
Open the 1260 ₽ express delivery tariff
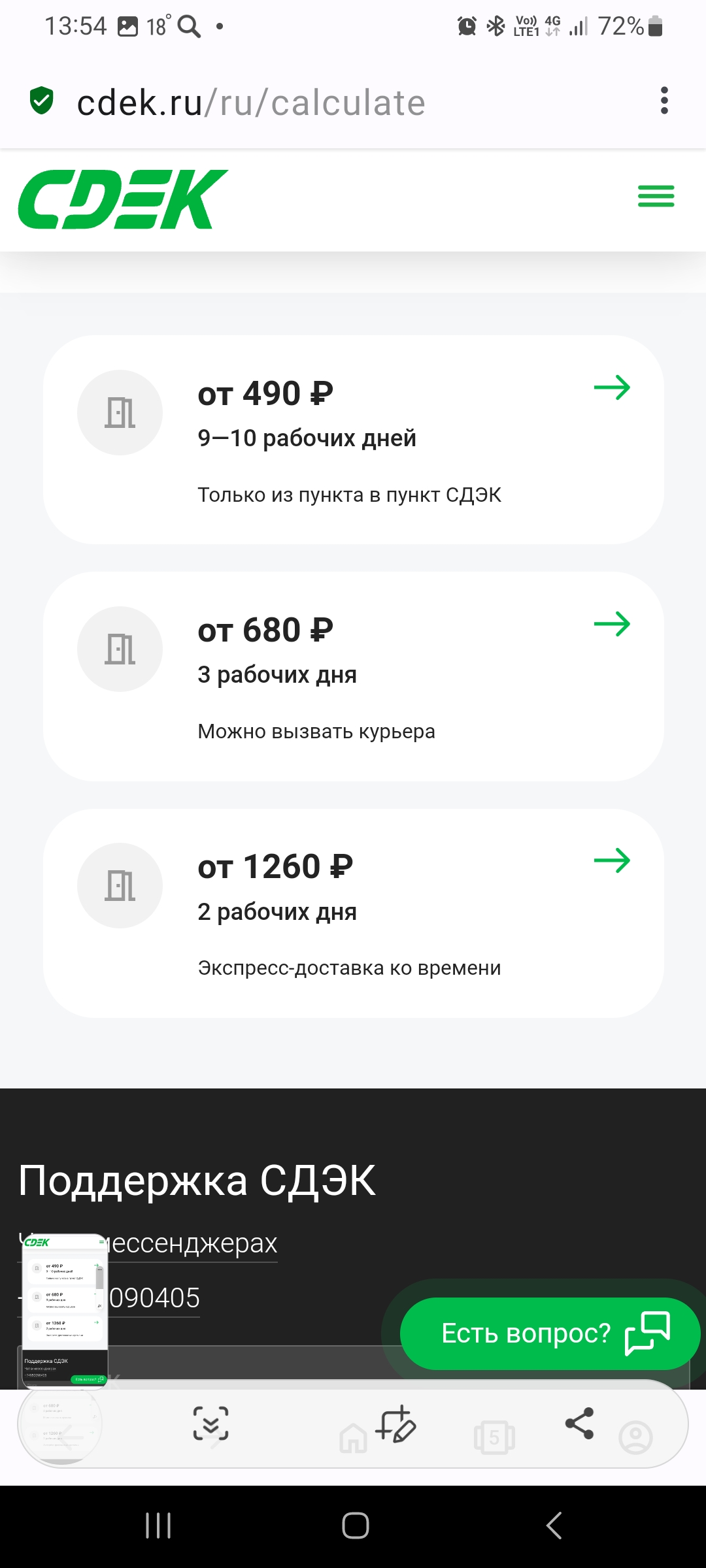coord(354,913)
